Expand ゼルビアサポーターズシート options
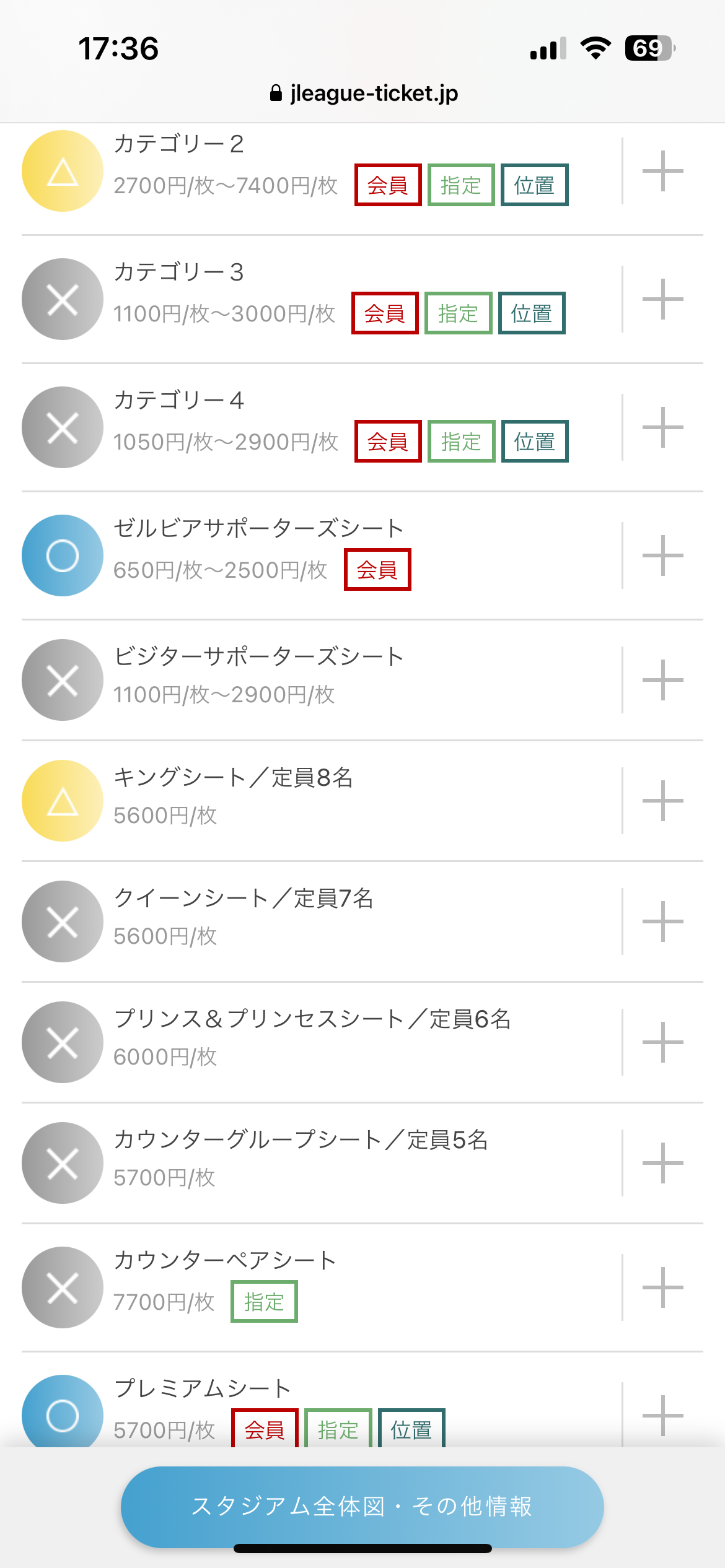This screenshot has width=725, height=1568. 662,555
